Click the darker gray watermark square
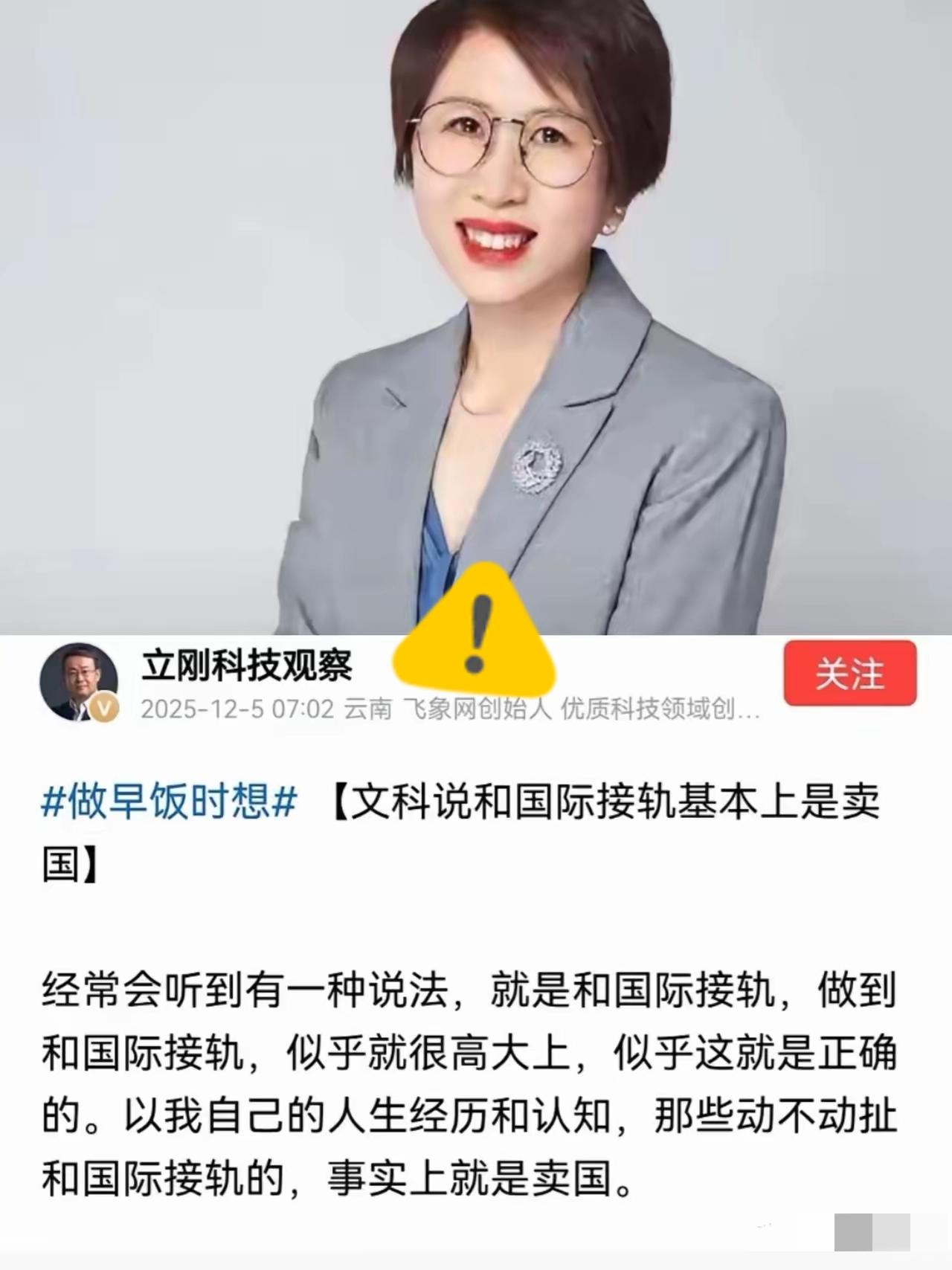Viewport: 952px width, 1270px height. (853, 1232)
